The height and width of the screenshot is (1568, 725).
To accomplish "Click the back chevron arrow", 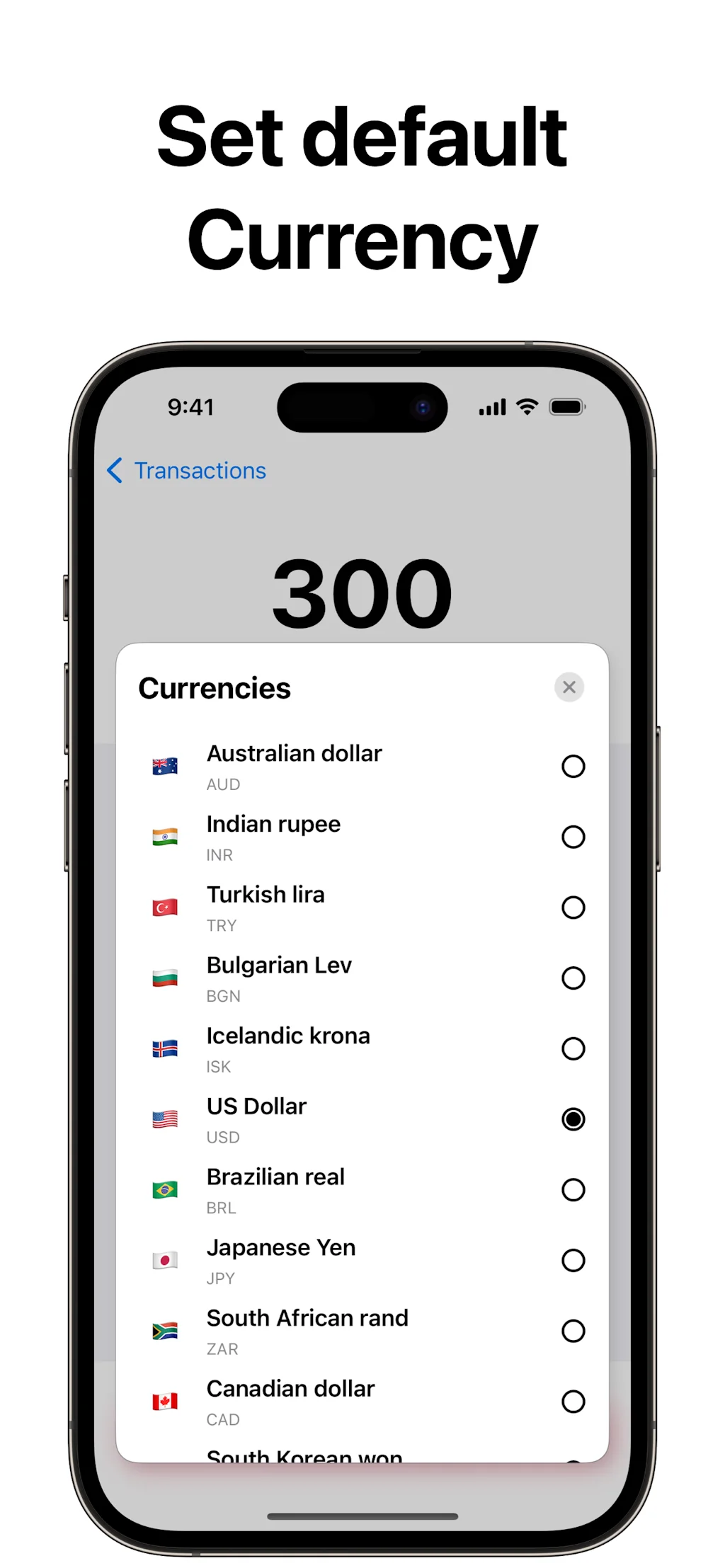I will click(x=115, y=471).
